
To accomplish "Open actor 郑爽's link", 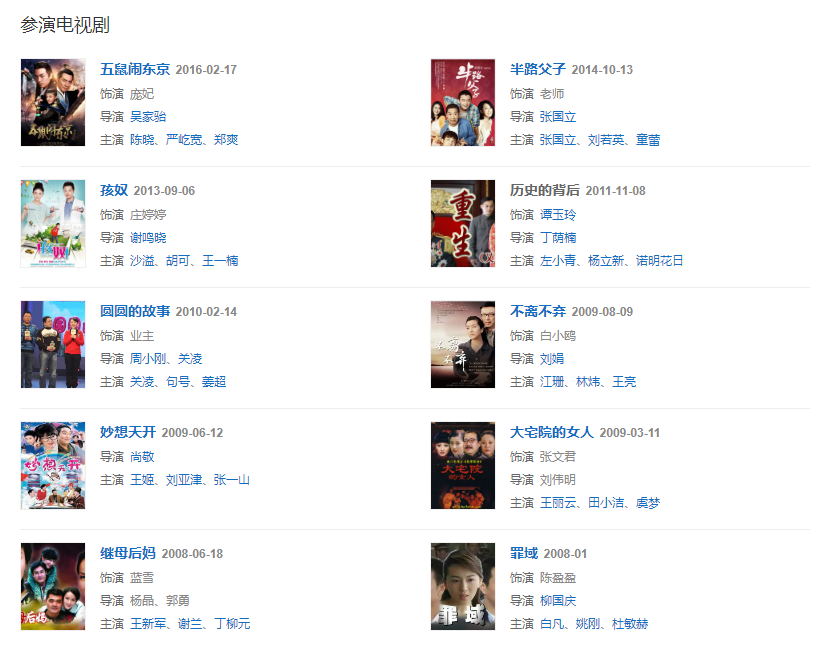I will (226, 140).
